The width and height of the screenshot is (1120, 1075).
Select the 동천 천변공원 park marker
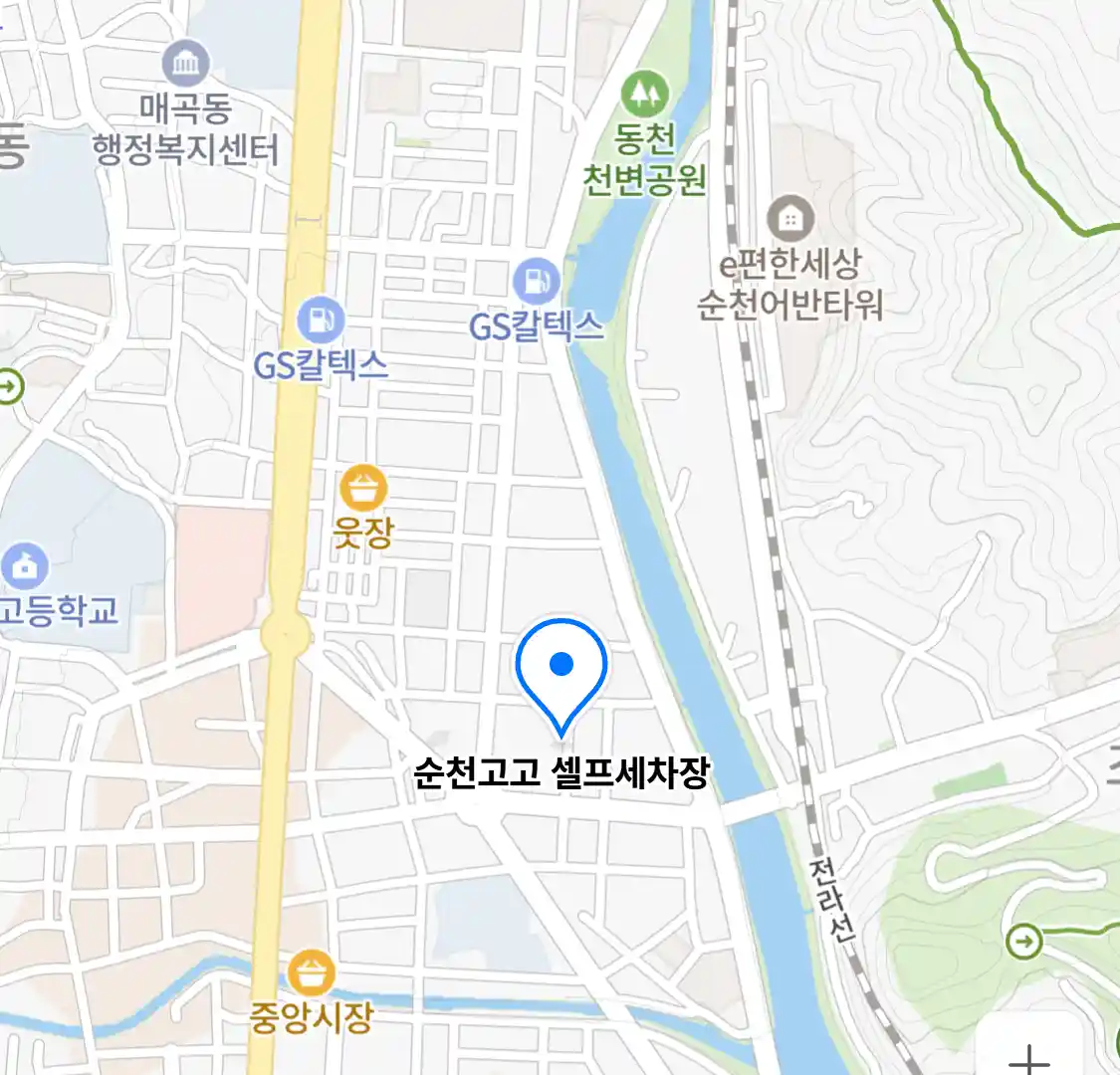[x=644, y=95]
